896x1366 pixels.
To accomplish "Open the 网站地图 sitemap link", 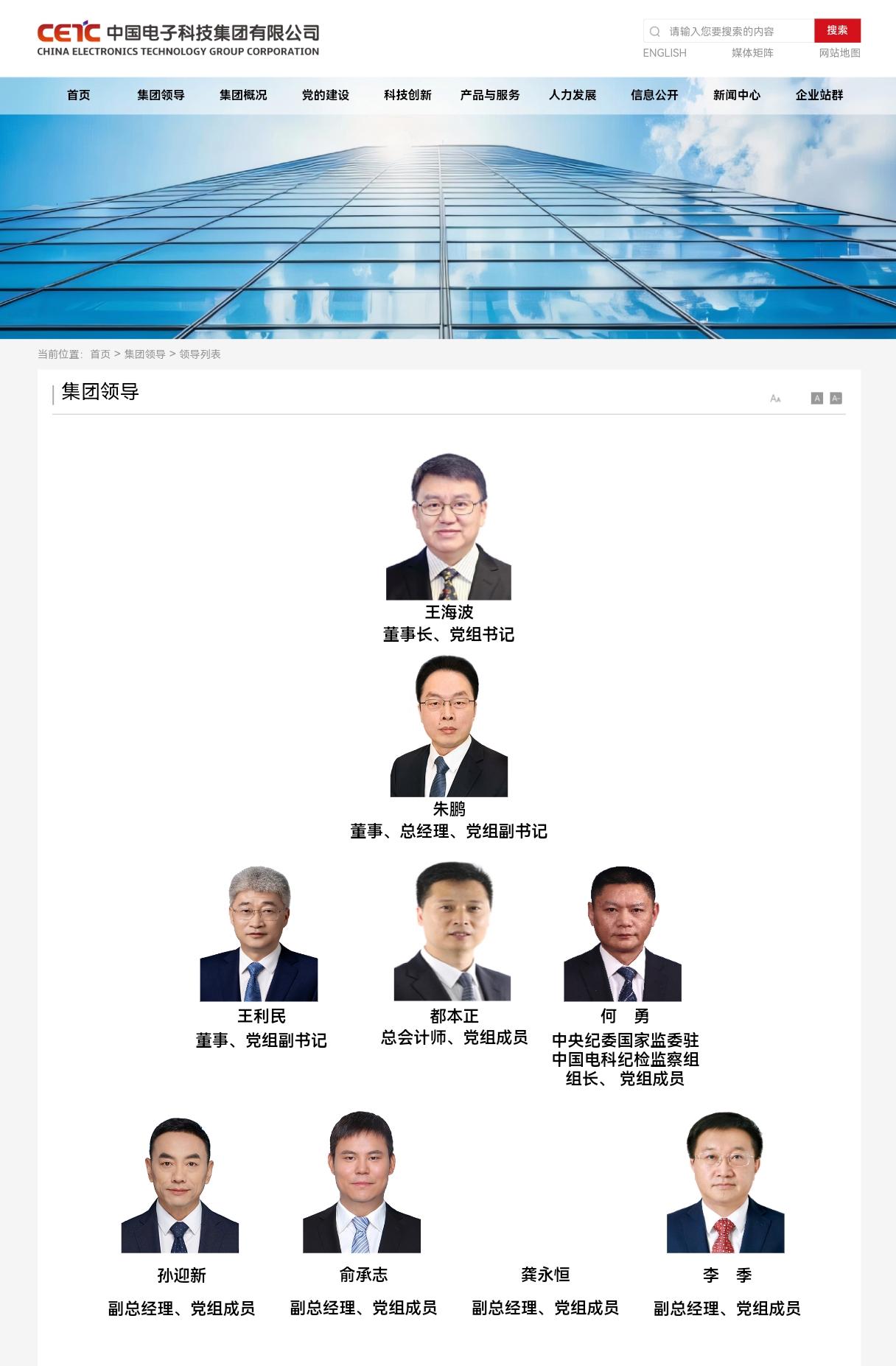I will point(839,53).
